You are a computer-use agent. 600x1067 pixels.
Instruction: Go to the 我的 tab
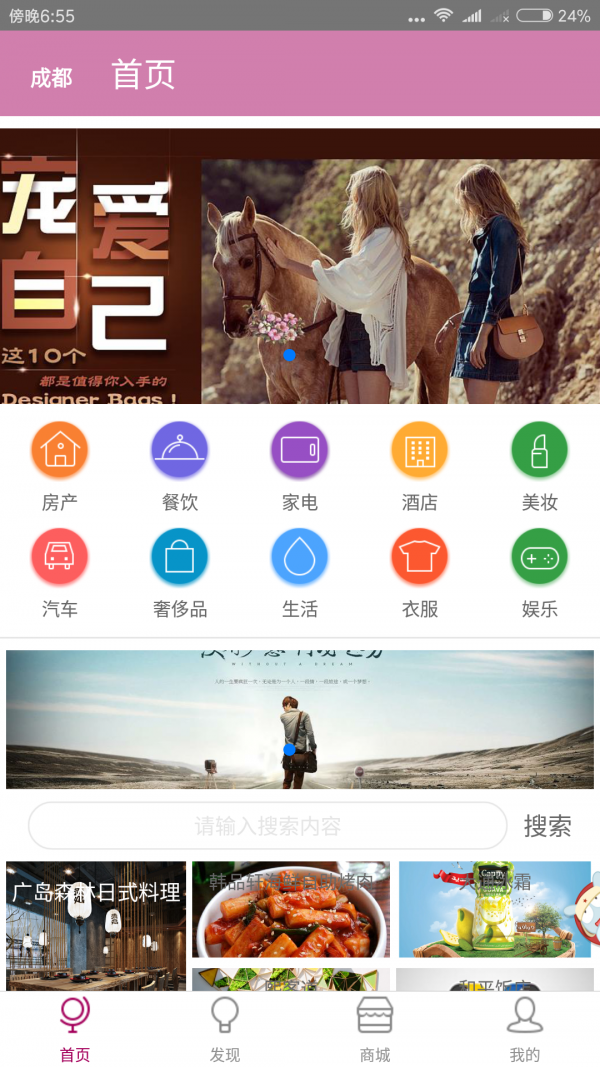tap(525, 1028)
